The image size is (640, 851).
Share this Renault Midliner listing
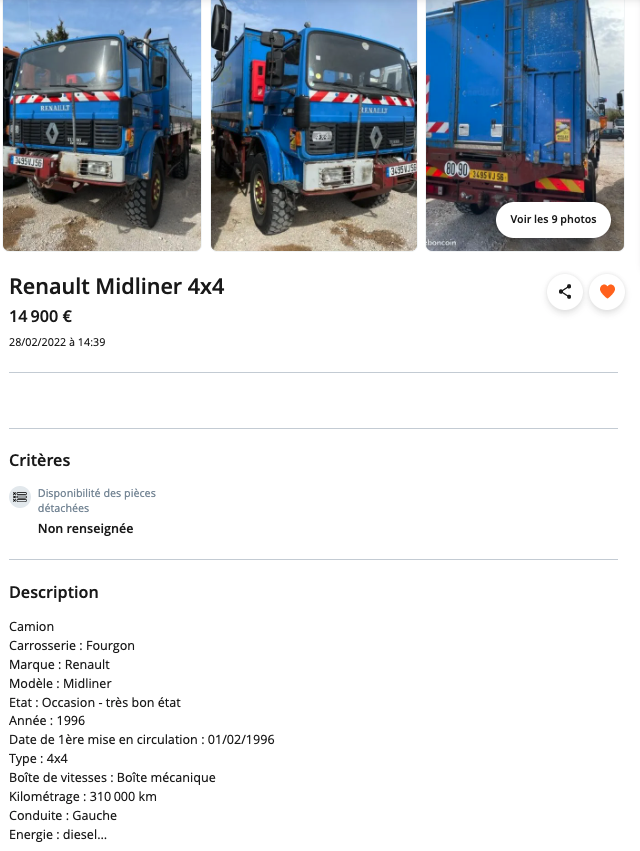tap(565, 292)
